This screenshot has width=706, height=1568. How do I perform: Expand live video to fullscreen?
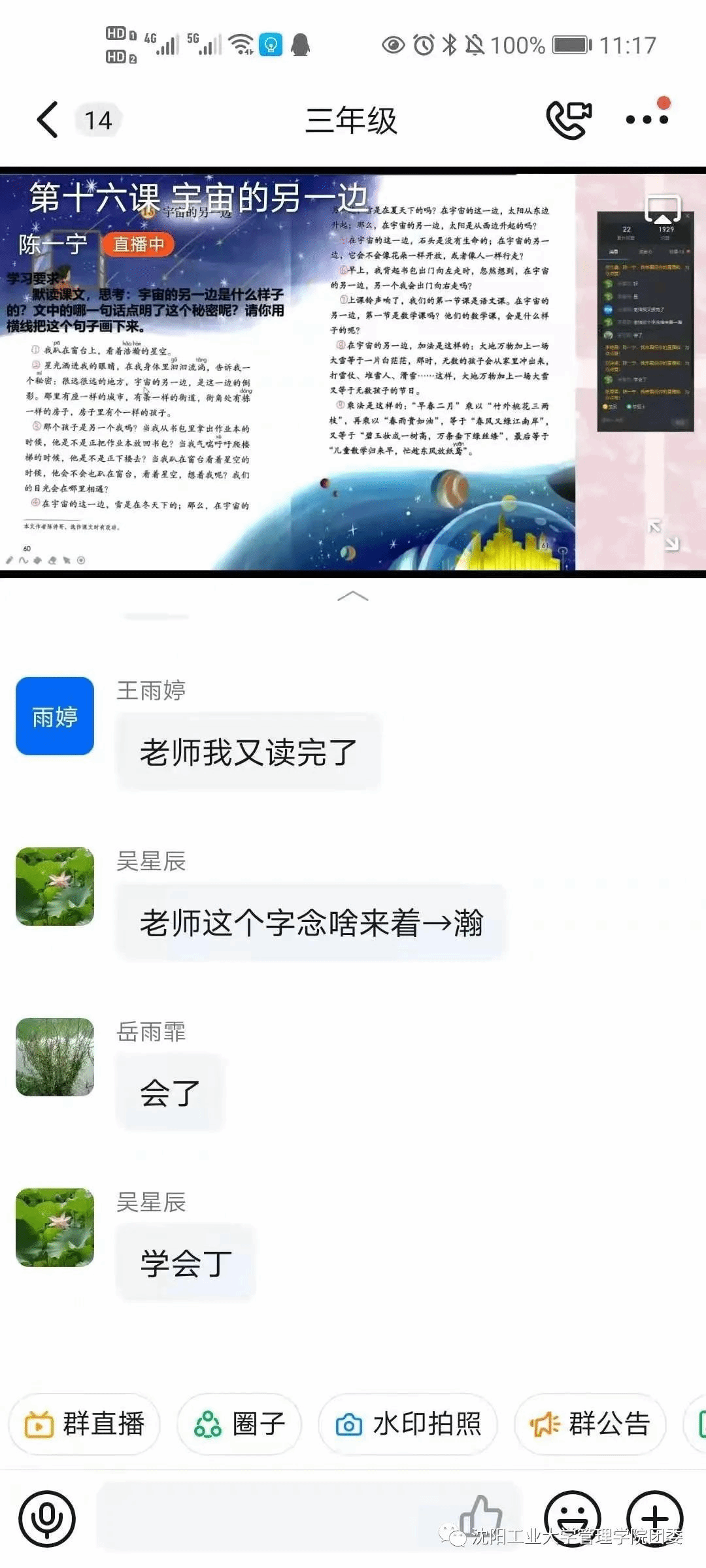pyautogui.click(x=663, y=534)
